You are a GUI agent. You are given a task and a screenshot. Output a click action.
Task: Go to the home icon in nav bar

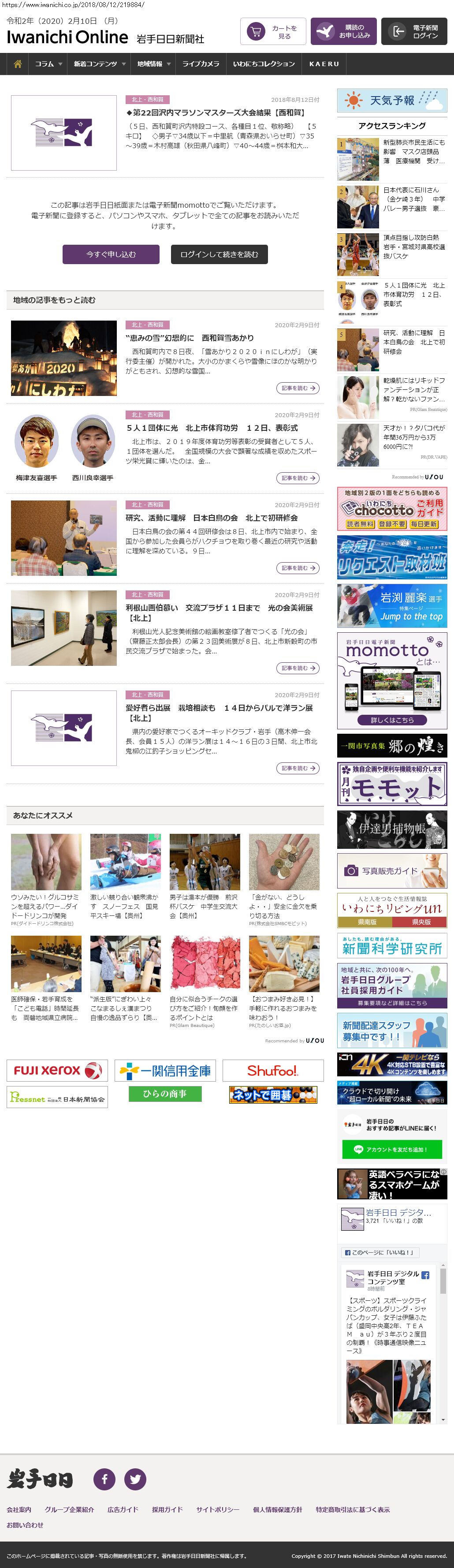click(x=18, y=64)
